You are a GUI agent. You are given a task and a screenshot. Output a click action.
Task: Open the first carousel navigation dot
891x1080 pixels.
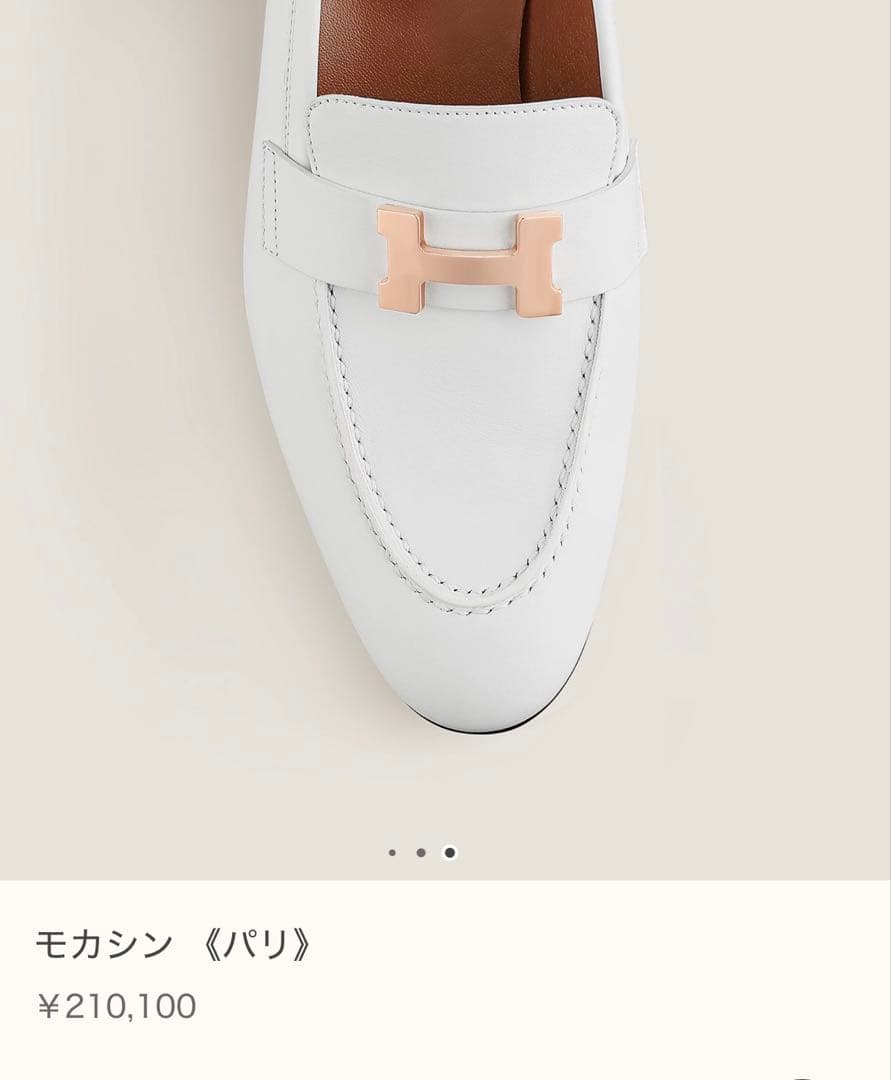point(394,850)
